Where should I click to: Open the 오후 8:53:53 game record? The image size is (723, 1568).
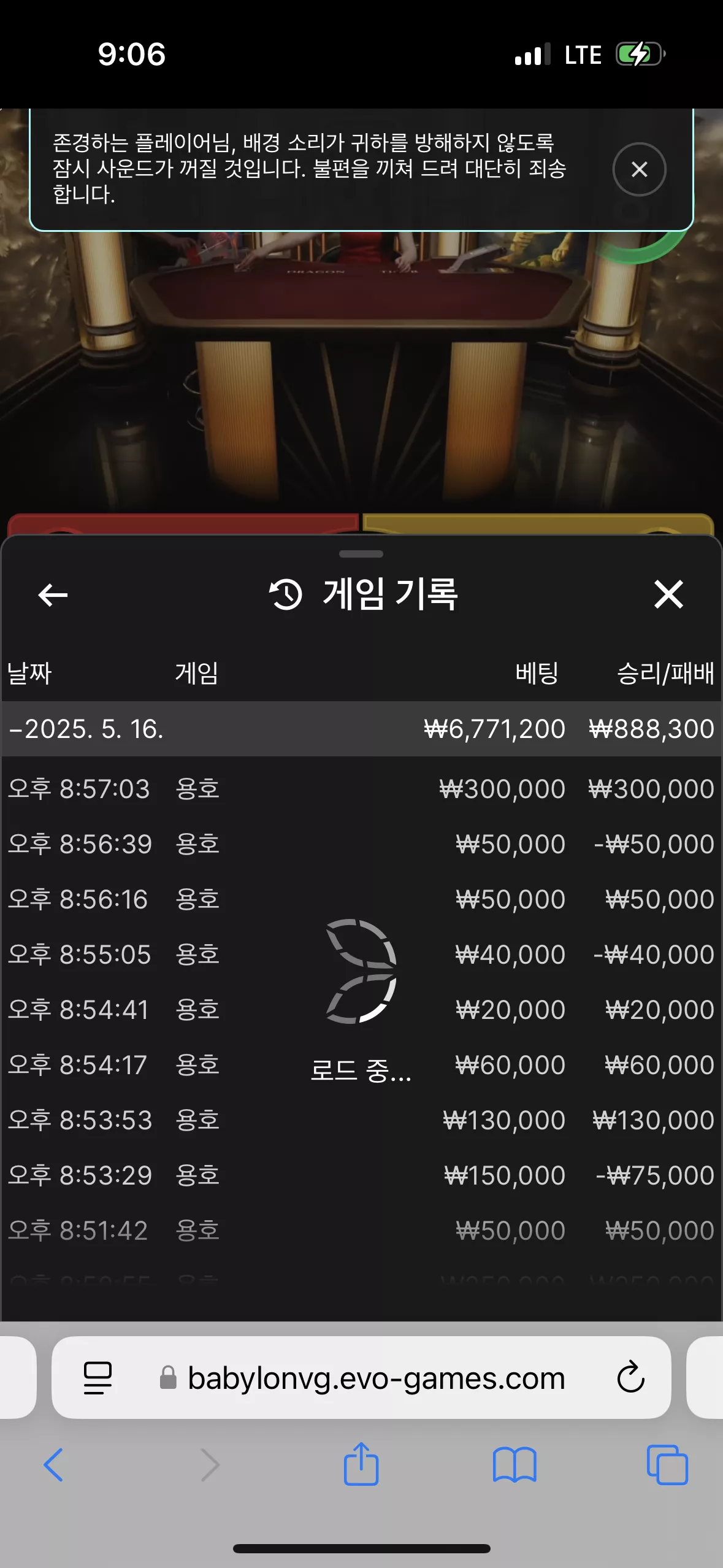click(x=361, y=1120)
